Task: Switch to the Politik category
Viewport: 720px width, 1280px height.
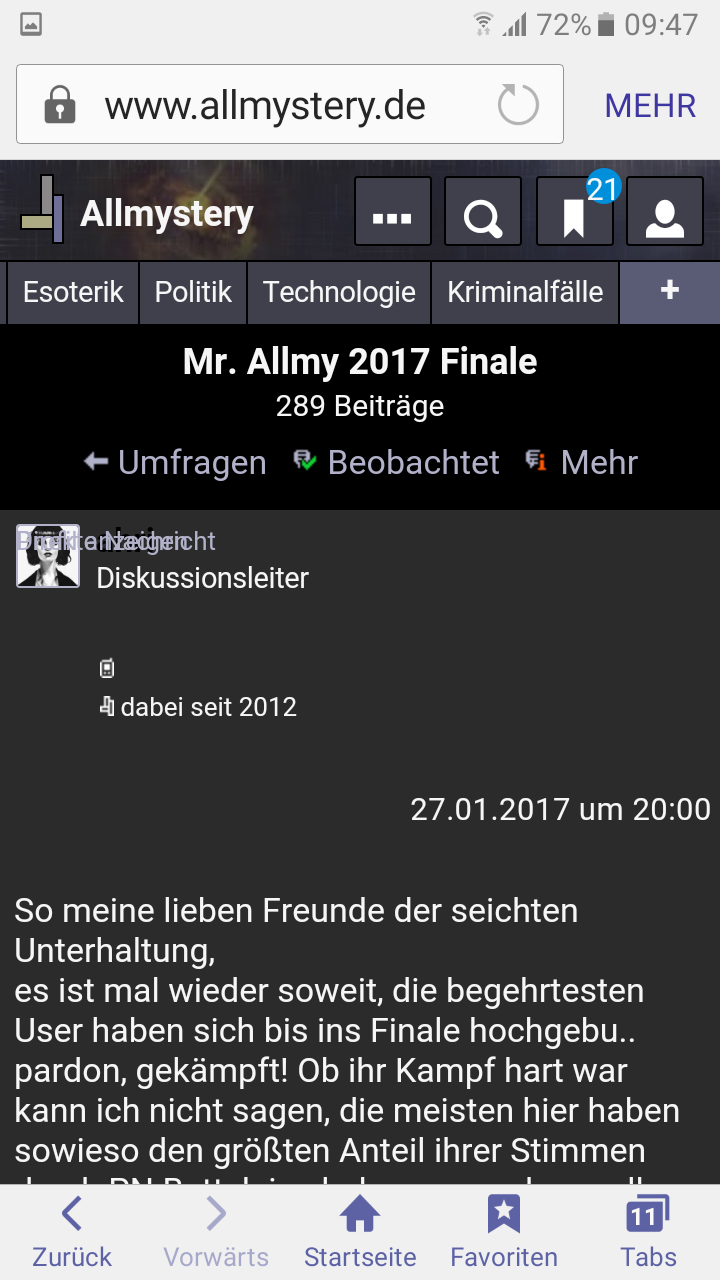Action: pos(193,292)
